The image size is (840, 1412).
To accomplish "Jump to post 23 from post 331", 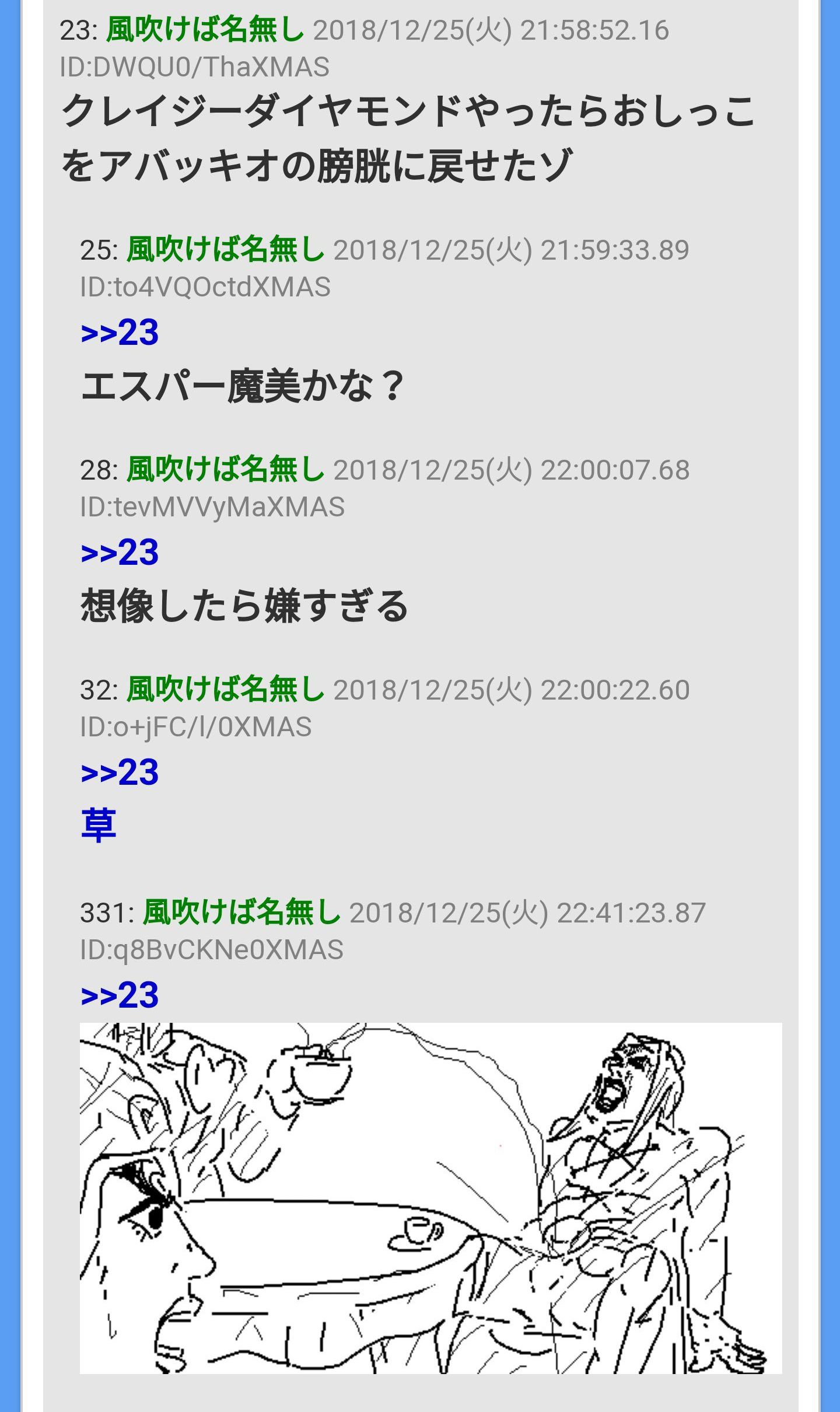I will (120, 996).
